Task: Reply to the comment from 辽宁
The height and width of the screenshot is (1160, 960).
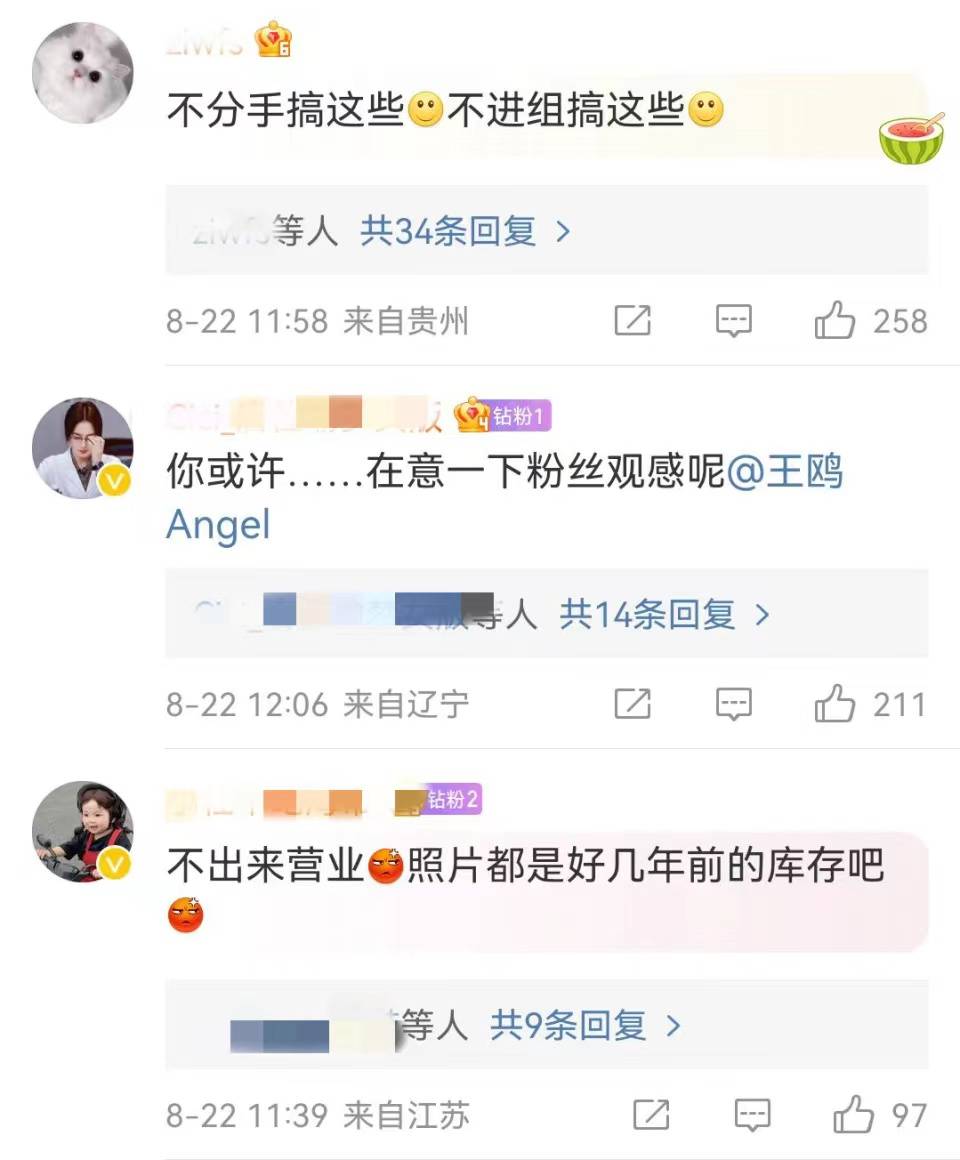Action: [x=734, y=705]
